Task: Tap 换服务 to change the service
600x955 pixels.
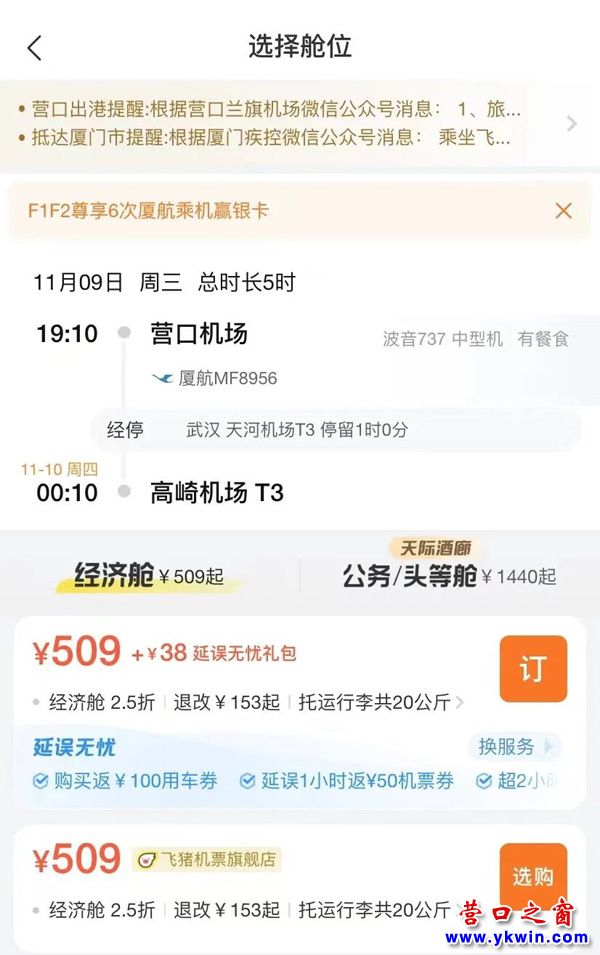Action: click(x=514, y=746)
